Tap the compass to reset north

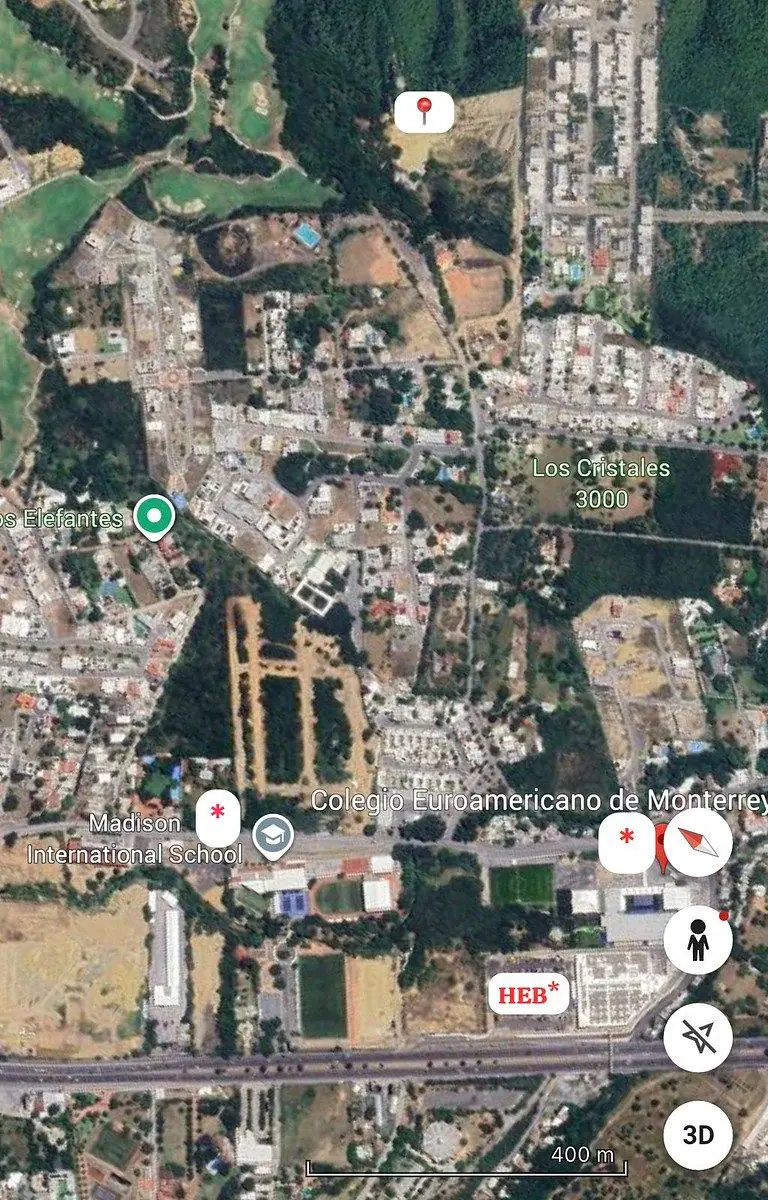698,843
